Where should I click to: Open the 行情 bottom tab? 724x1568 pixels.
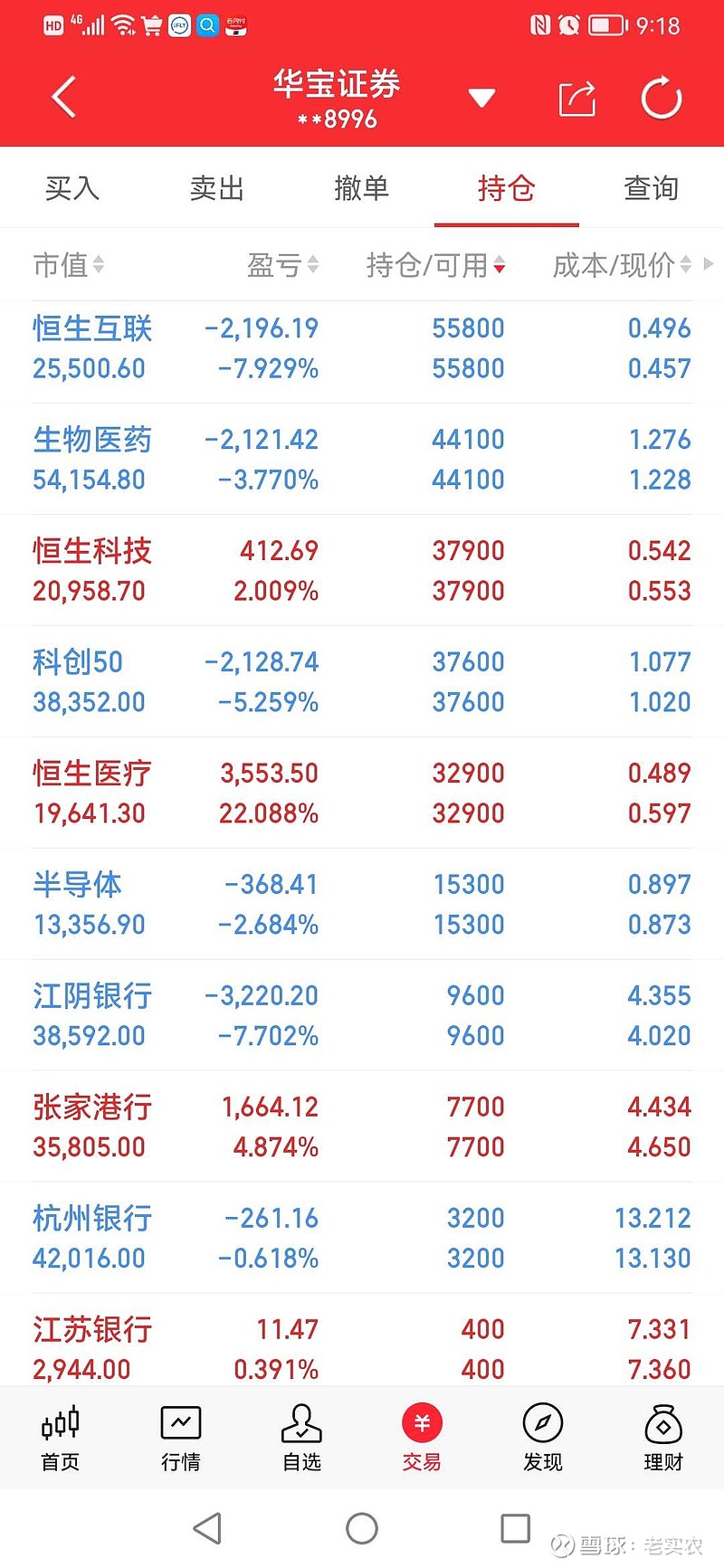(181, 1438)
